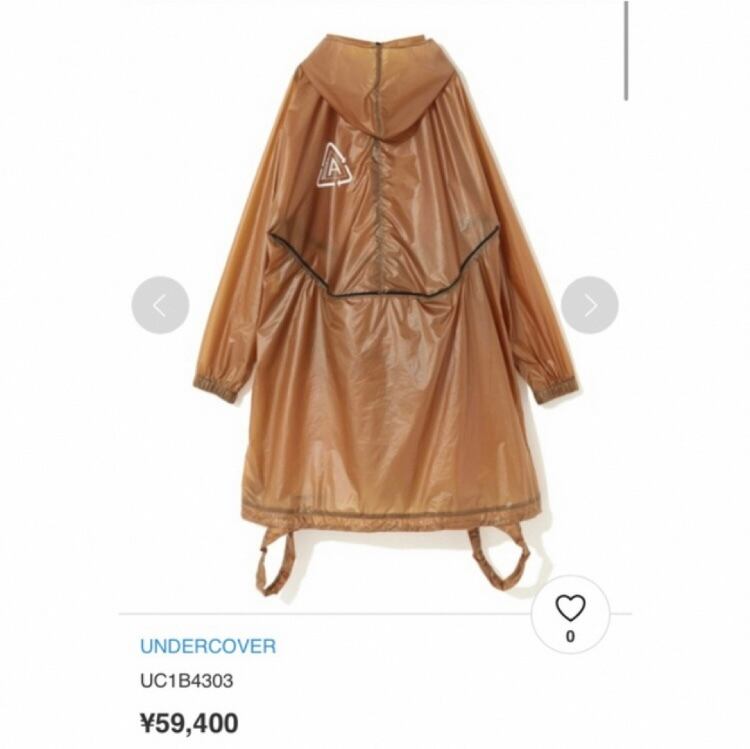Image resolution: width=750 pixels, height=749 pixels.
Task: Show the next product image
Action: (589, 304)
